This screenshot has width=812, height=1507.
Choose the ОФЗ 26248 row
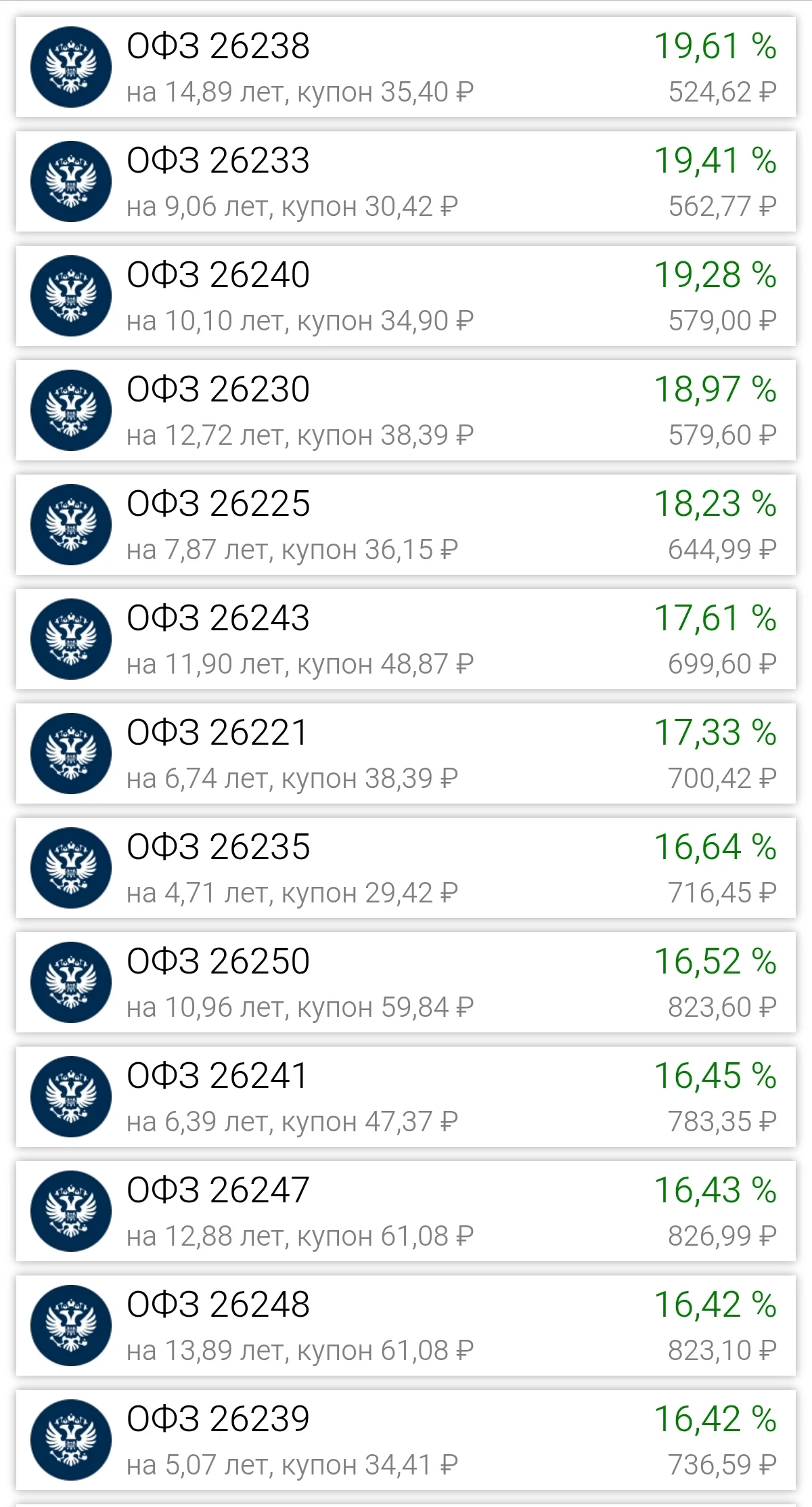pyautogui.click(x=406, y=1326)
